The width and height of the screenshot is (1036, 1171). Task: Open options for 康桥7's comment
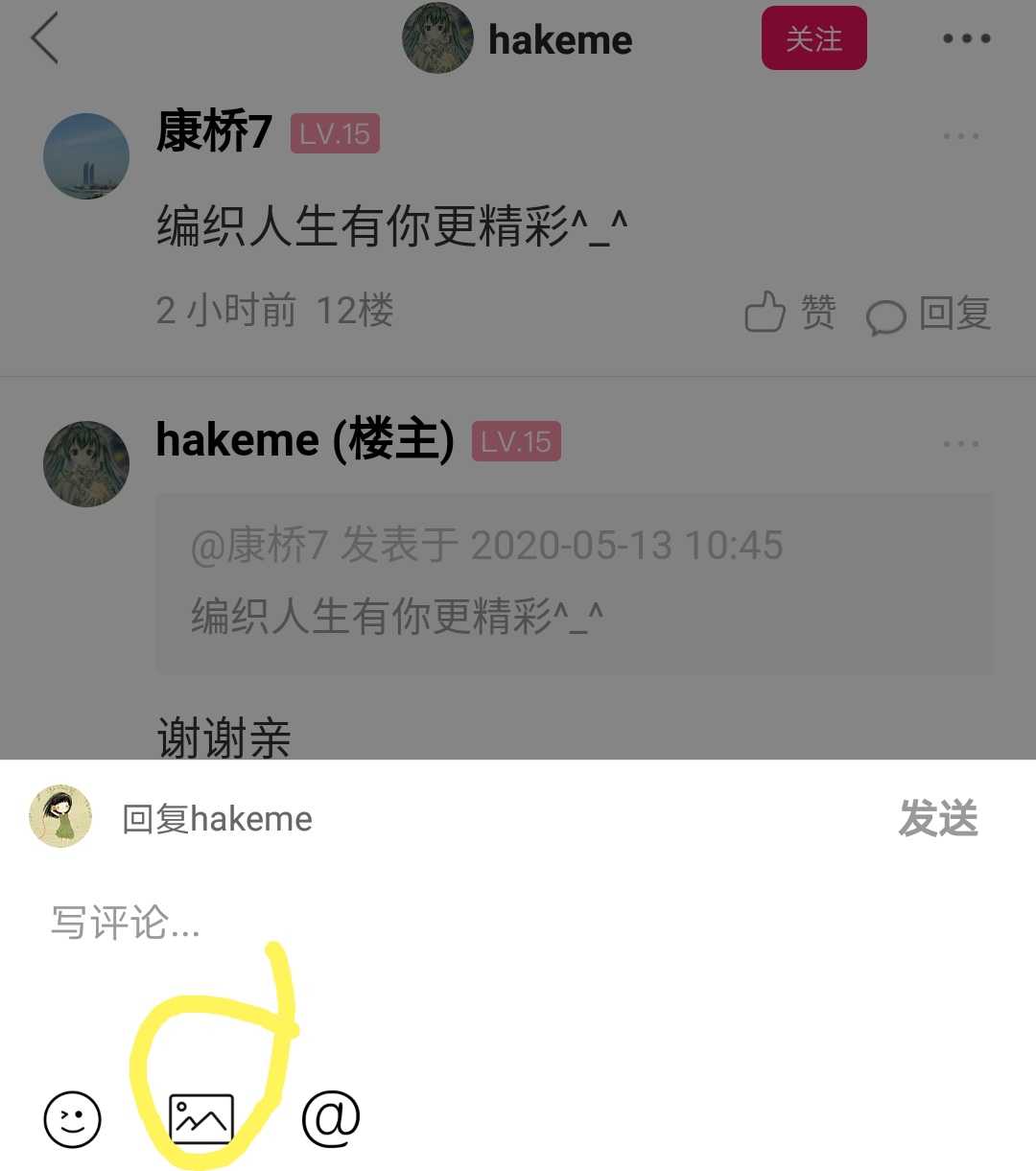pyautogui.click(x=960, y=136)
